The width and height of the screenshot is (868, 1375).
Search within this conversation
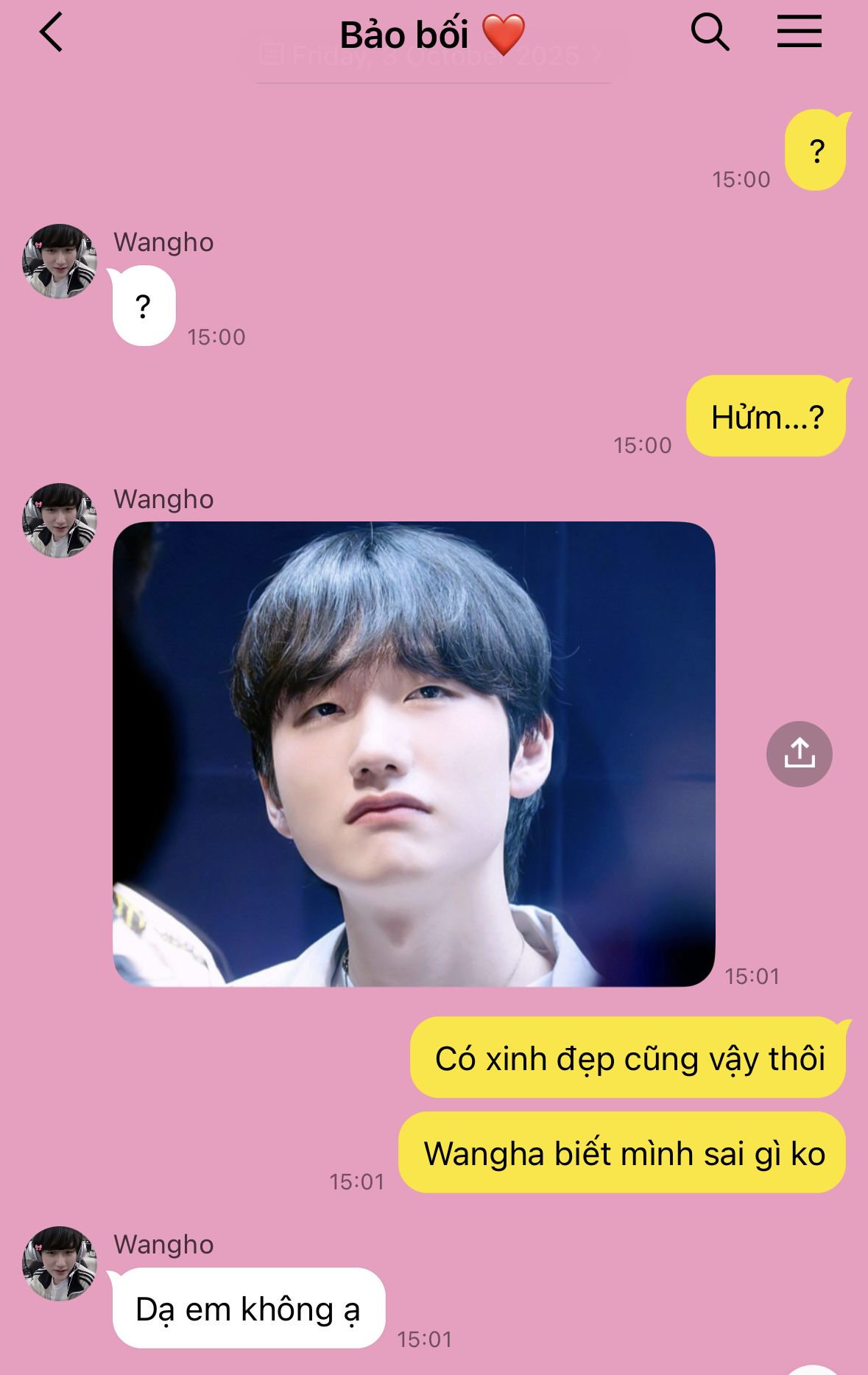(x=710, y=33)
